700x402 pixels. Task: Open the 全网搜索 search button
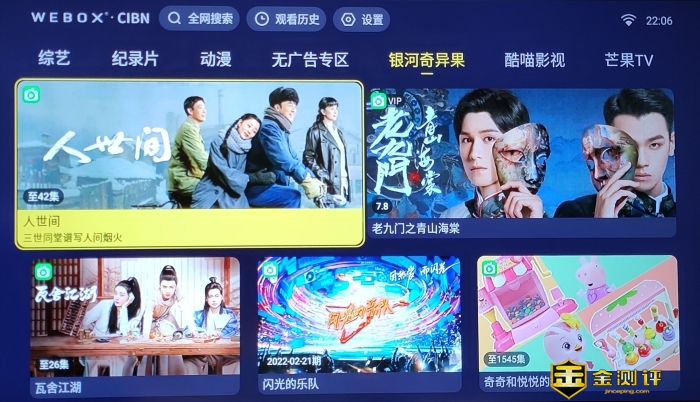[x=200, y=19]
